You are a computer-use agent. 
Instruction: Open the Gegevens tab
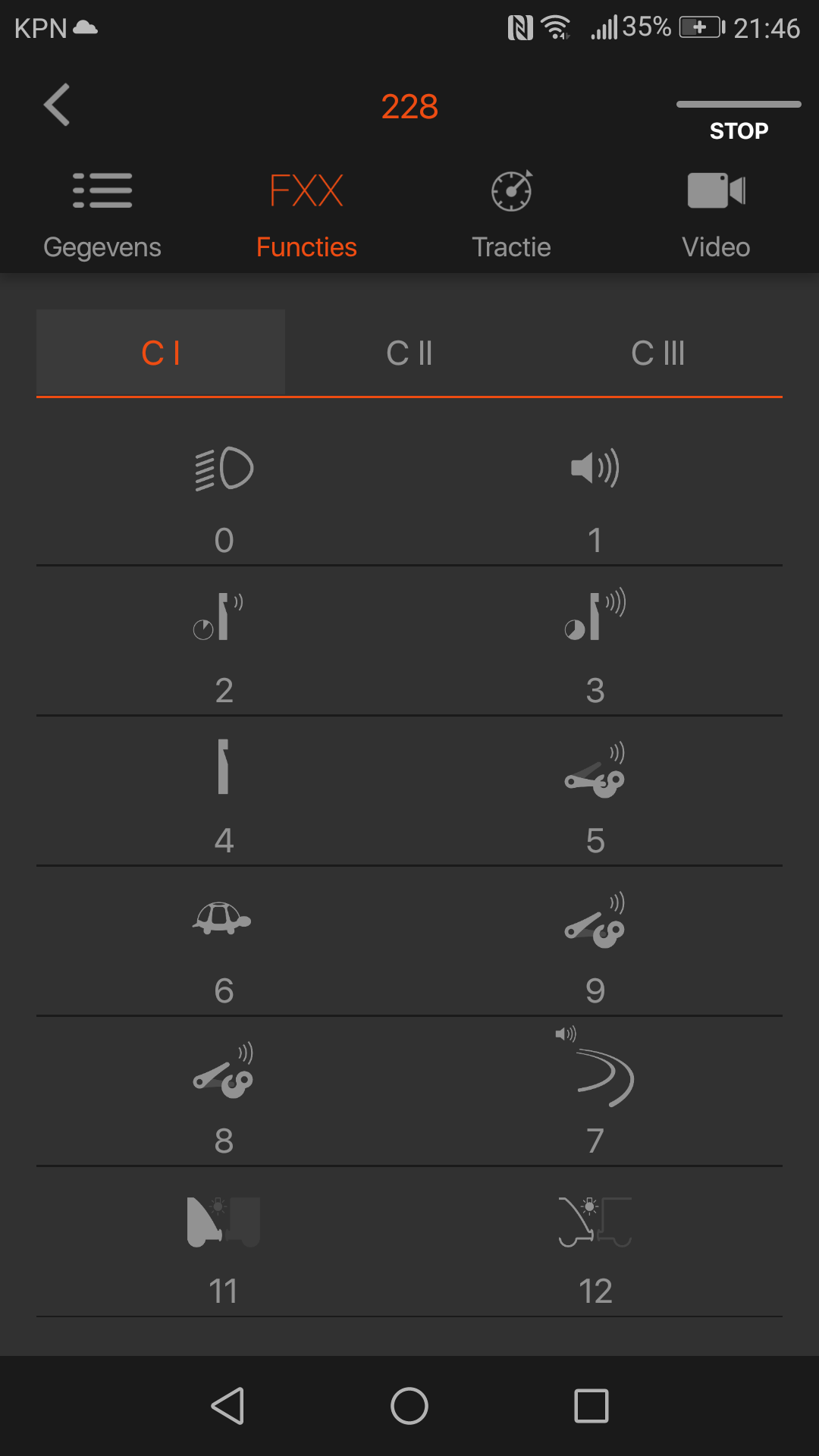point(102,216)
